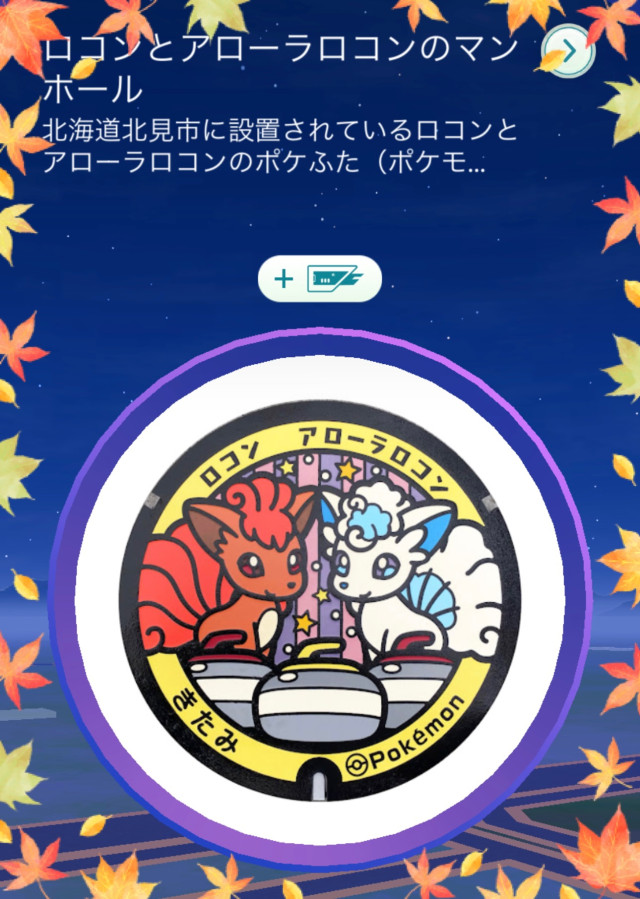Open PokéStop details with the arrow button
This screenshot has width=640, height=899.
568,52
